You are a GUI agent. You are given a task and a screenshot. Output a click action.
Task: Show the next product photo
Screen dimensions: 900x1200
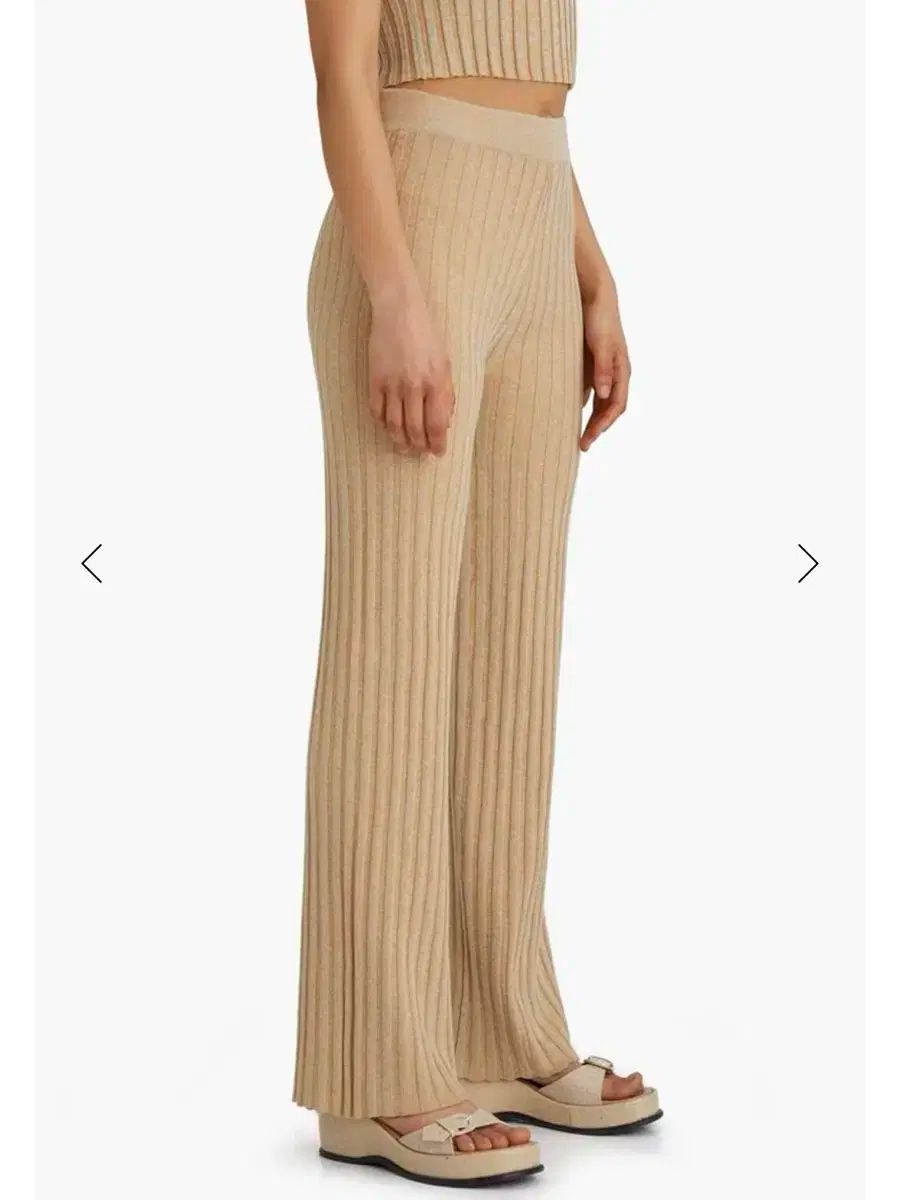point(807,564)
